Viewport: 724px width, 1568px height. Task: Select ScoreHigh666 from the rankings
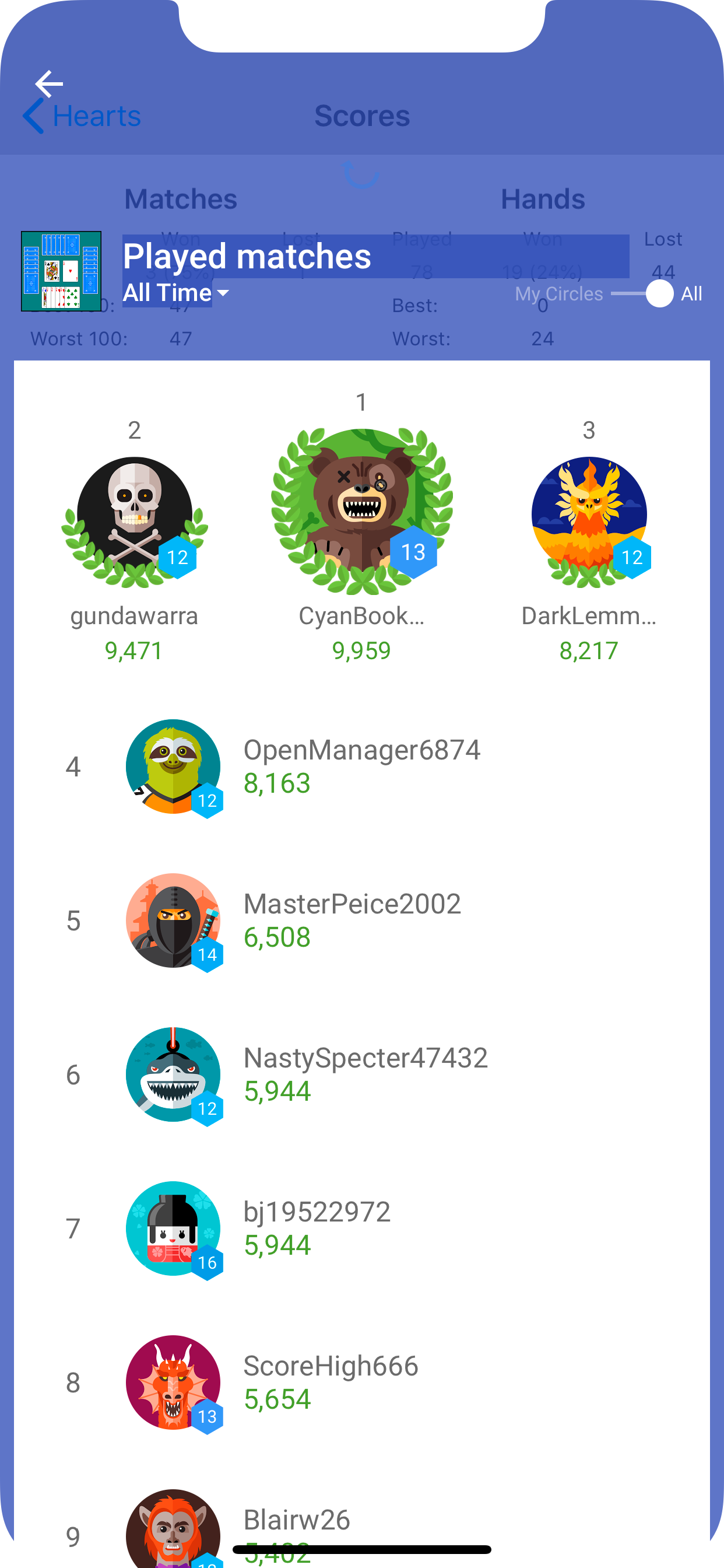click(x=331, y=1382)
